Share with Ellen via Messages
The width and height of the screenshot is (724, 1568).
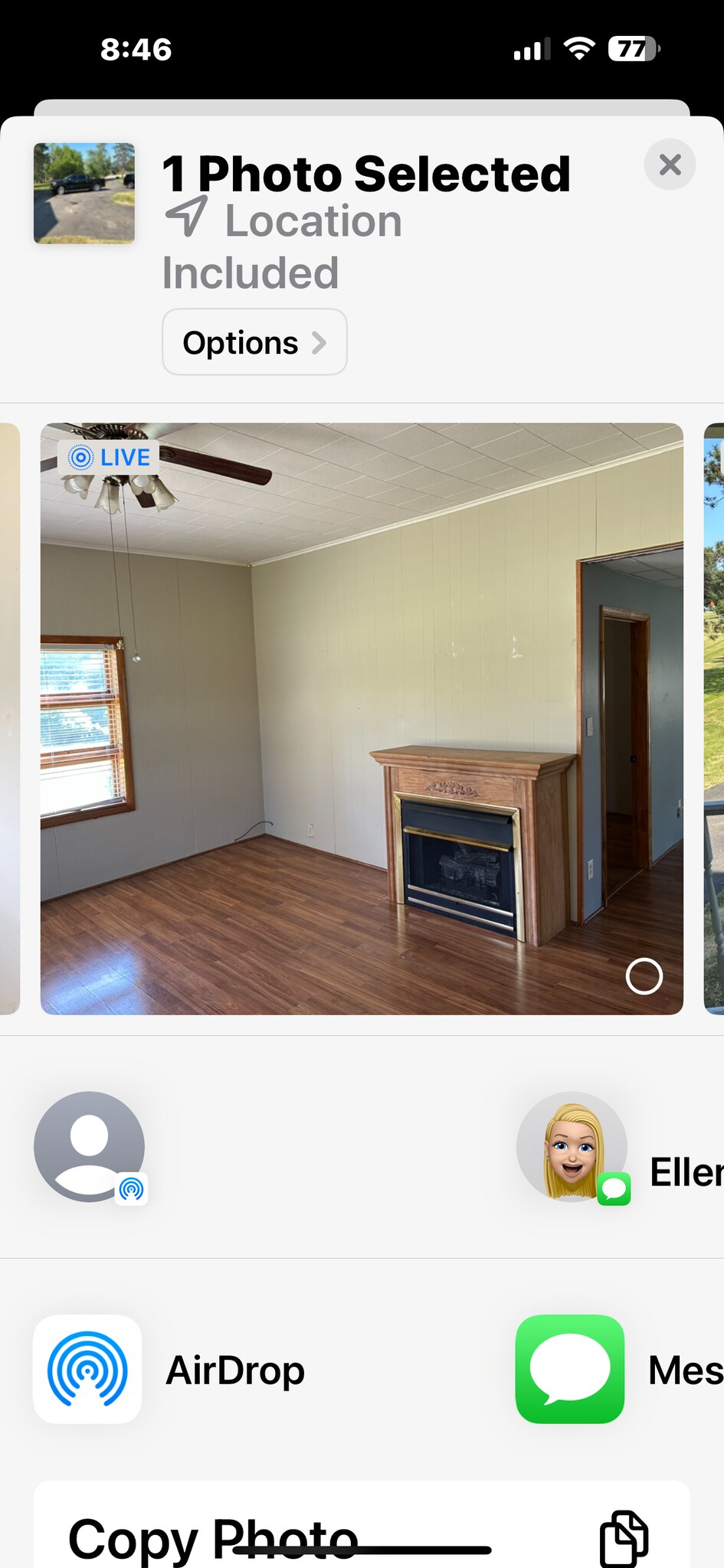tap(572, 1147)
